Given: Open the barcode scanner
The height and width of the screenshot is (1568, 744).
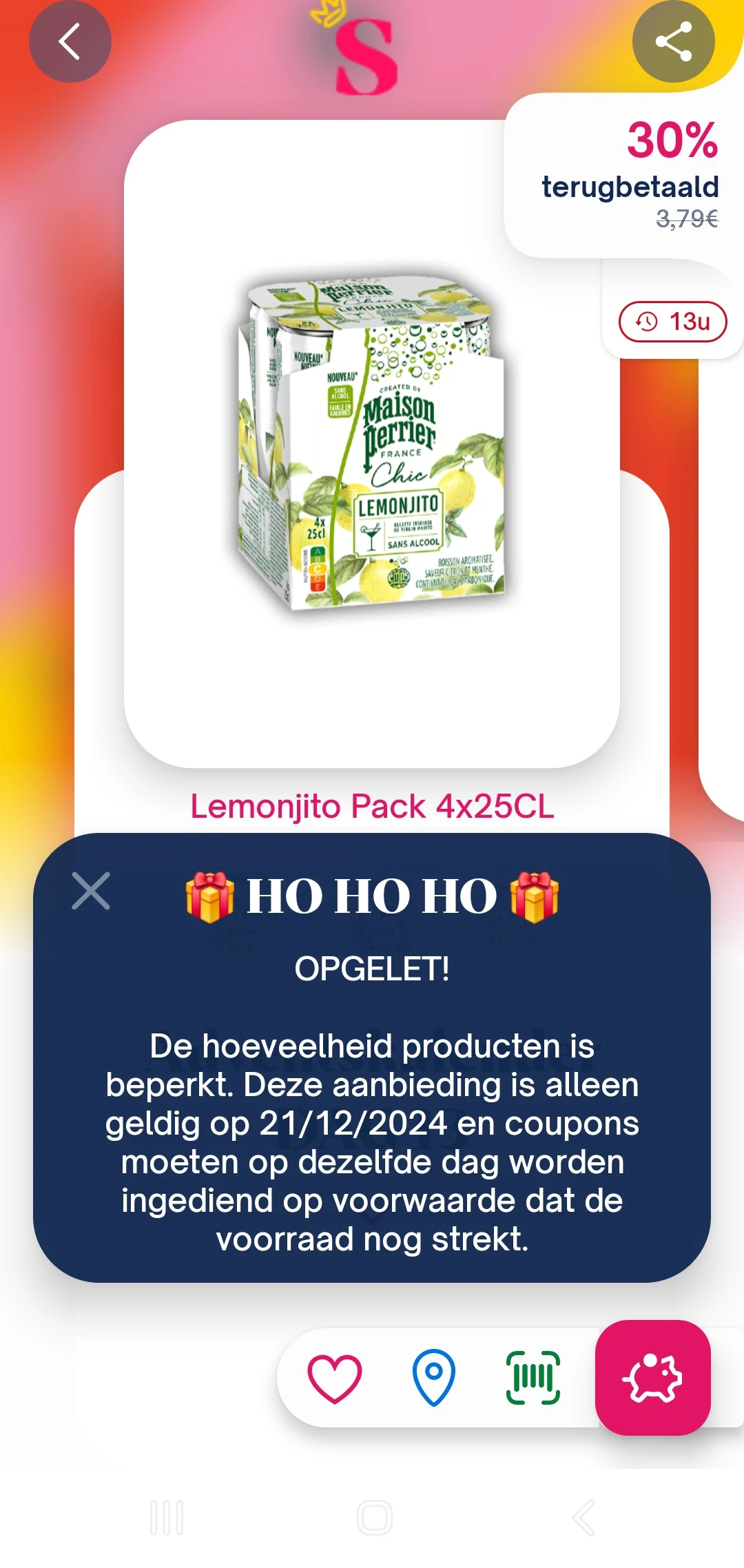Looking at the screenshot, I should (533, 1378).
